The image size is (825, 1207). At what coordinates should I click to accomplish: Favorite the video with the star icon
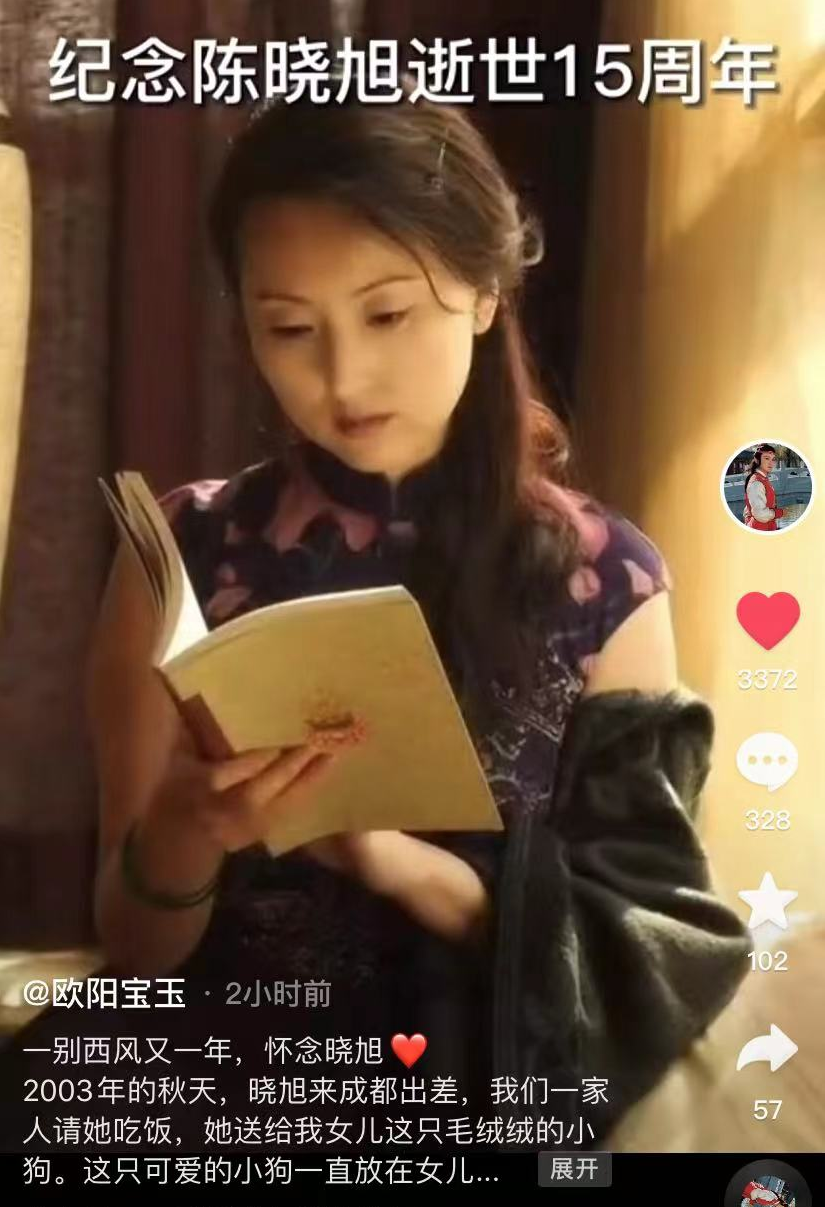(767, 902)
